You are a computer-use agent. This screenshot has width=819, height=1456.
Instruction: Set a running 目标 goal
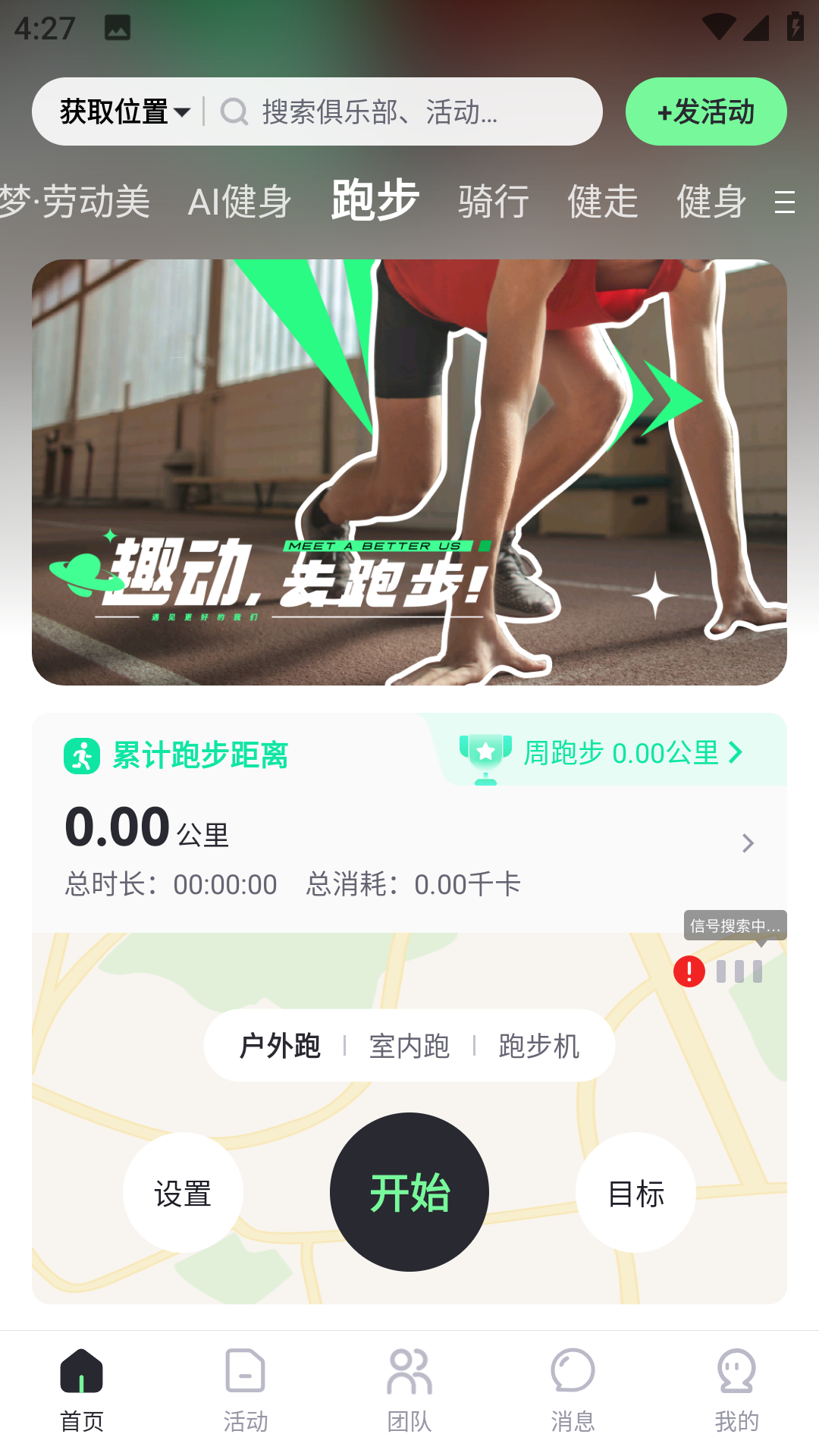635,1193
